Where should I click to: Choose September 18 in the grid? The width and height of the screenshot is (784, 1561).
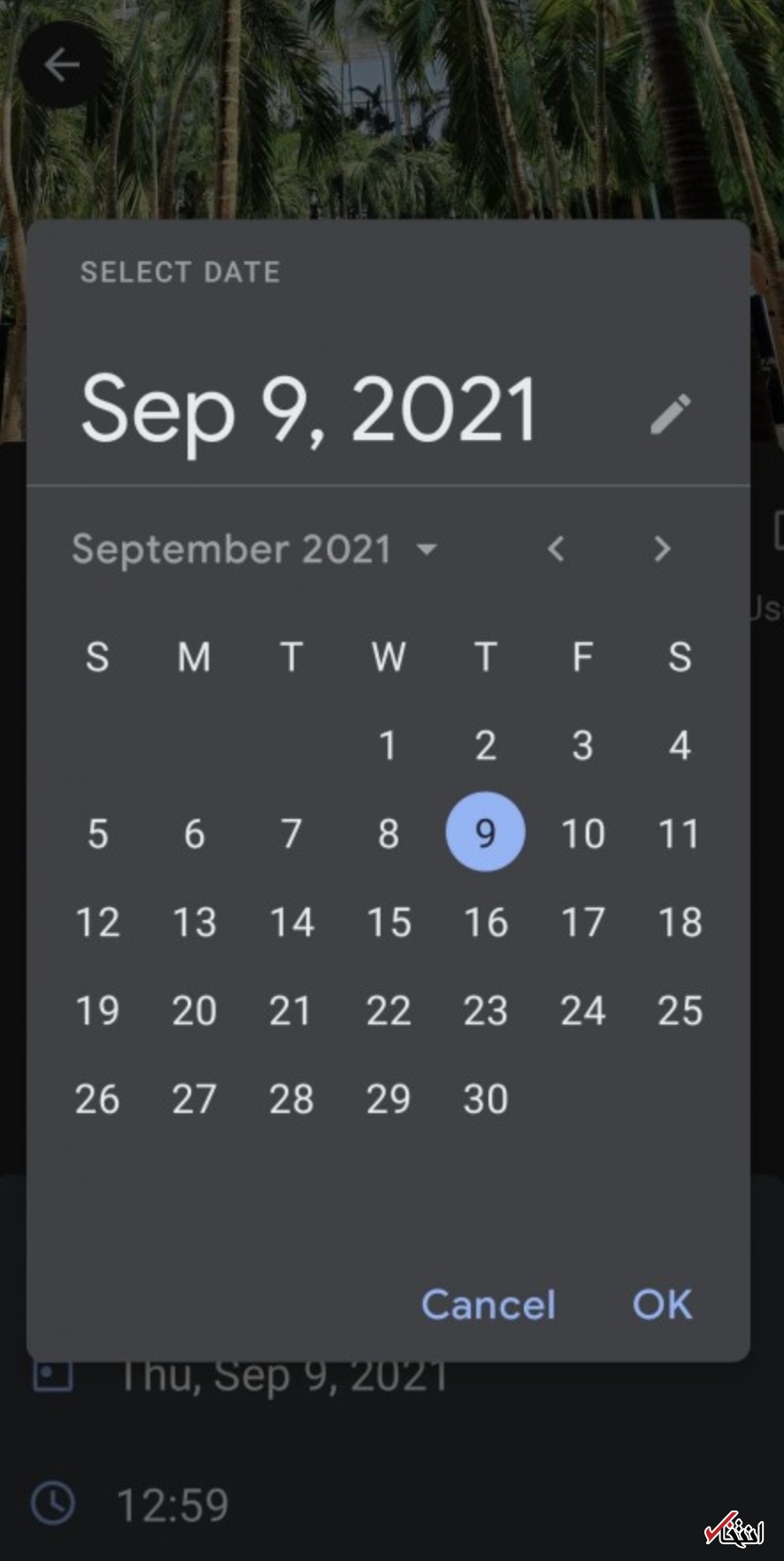pos(679,922)
